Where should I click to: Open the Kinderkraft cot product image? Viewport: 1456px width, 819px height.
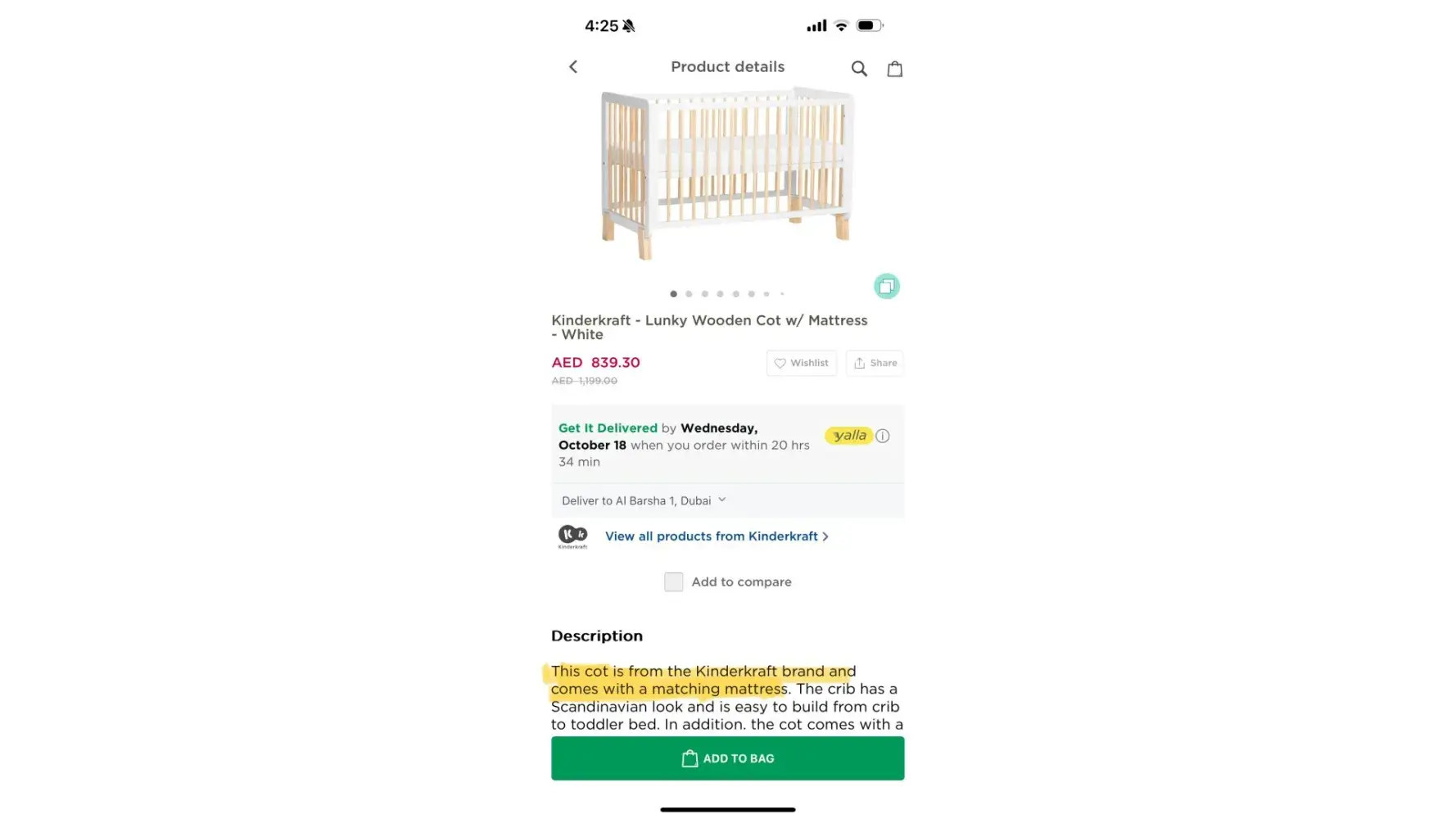coord(727,174)
